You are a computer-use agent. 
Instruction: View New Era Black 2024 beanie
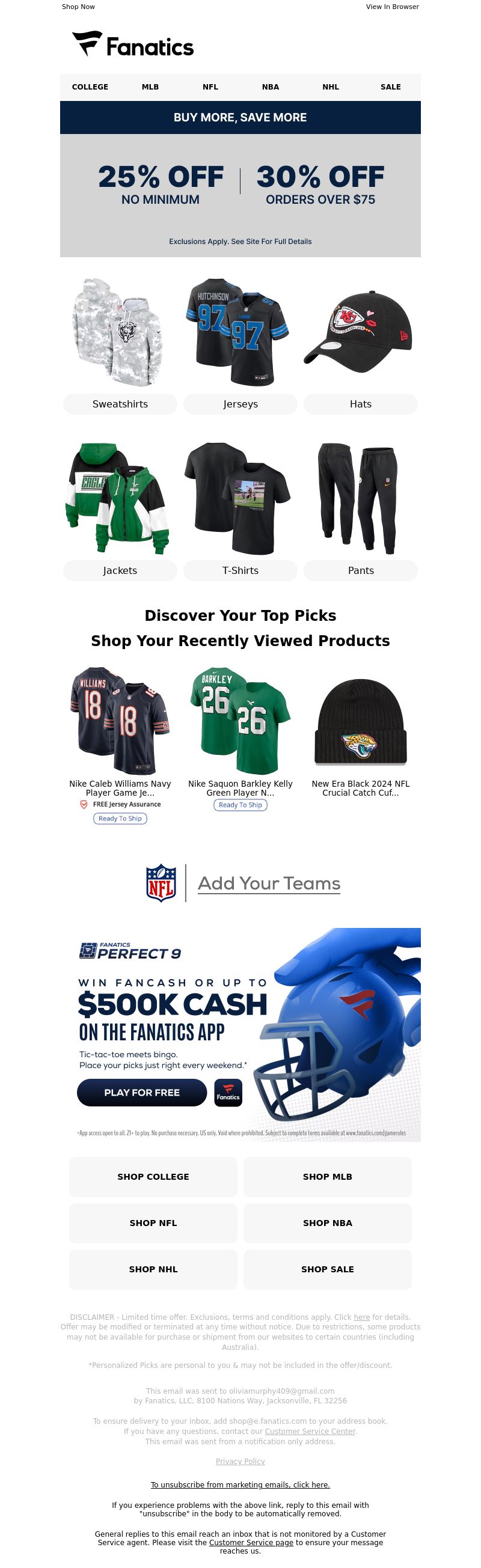click(x=360, y=789)
